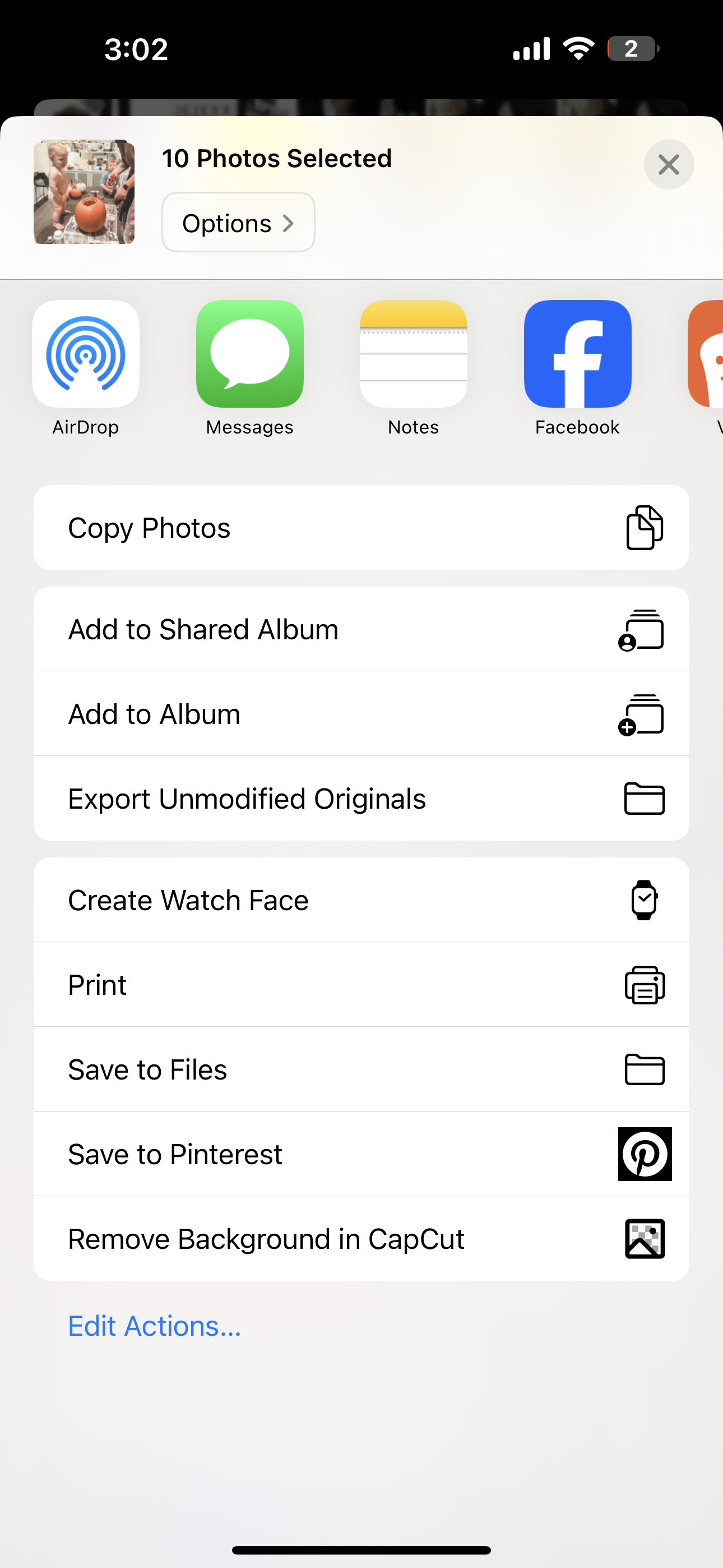Share photos to Facebook
The width and height of the screenshot is (723, 1568).
click(x=577, y=368)
